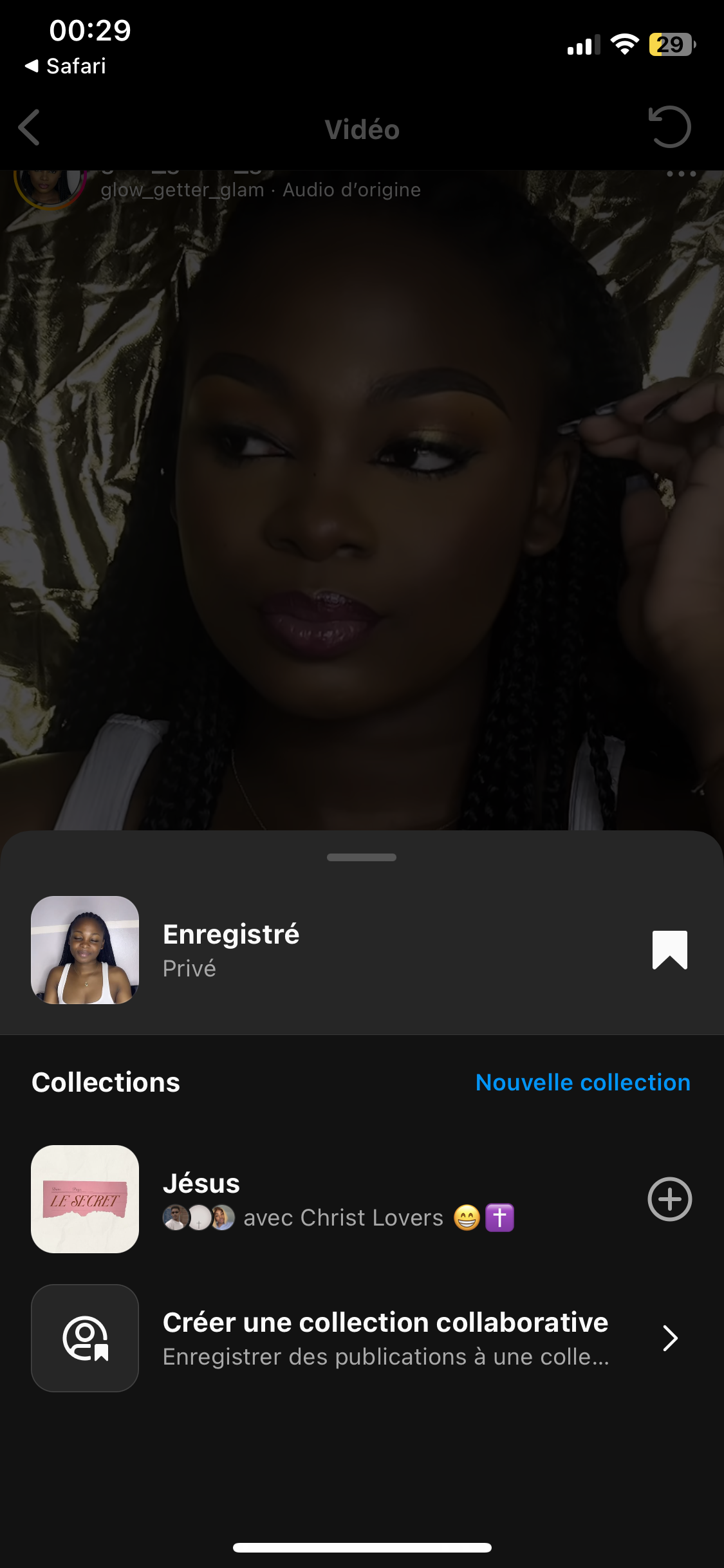
Task: Return to Safari via the status bar
Action: point(66,66)
